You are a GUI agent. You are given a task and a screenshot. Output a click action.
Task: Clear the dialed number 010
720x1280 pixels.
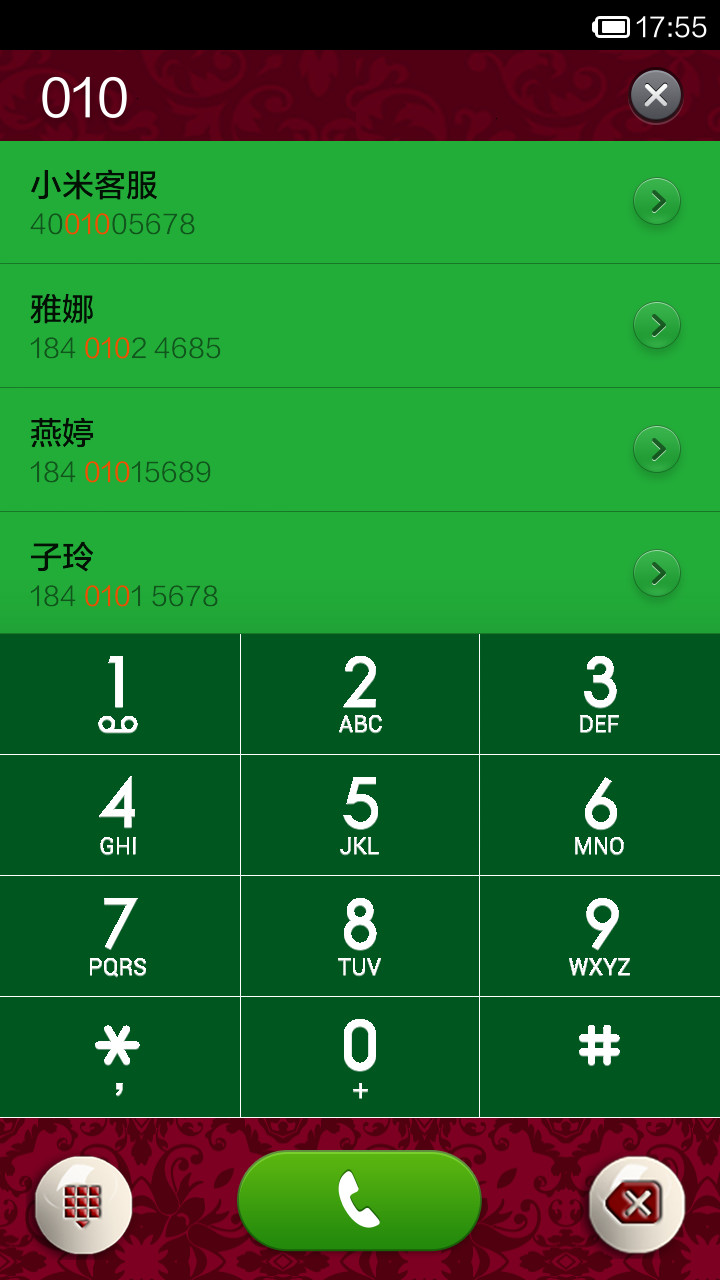656,96
